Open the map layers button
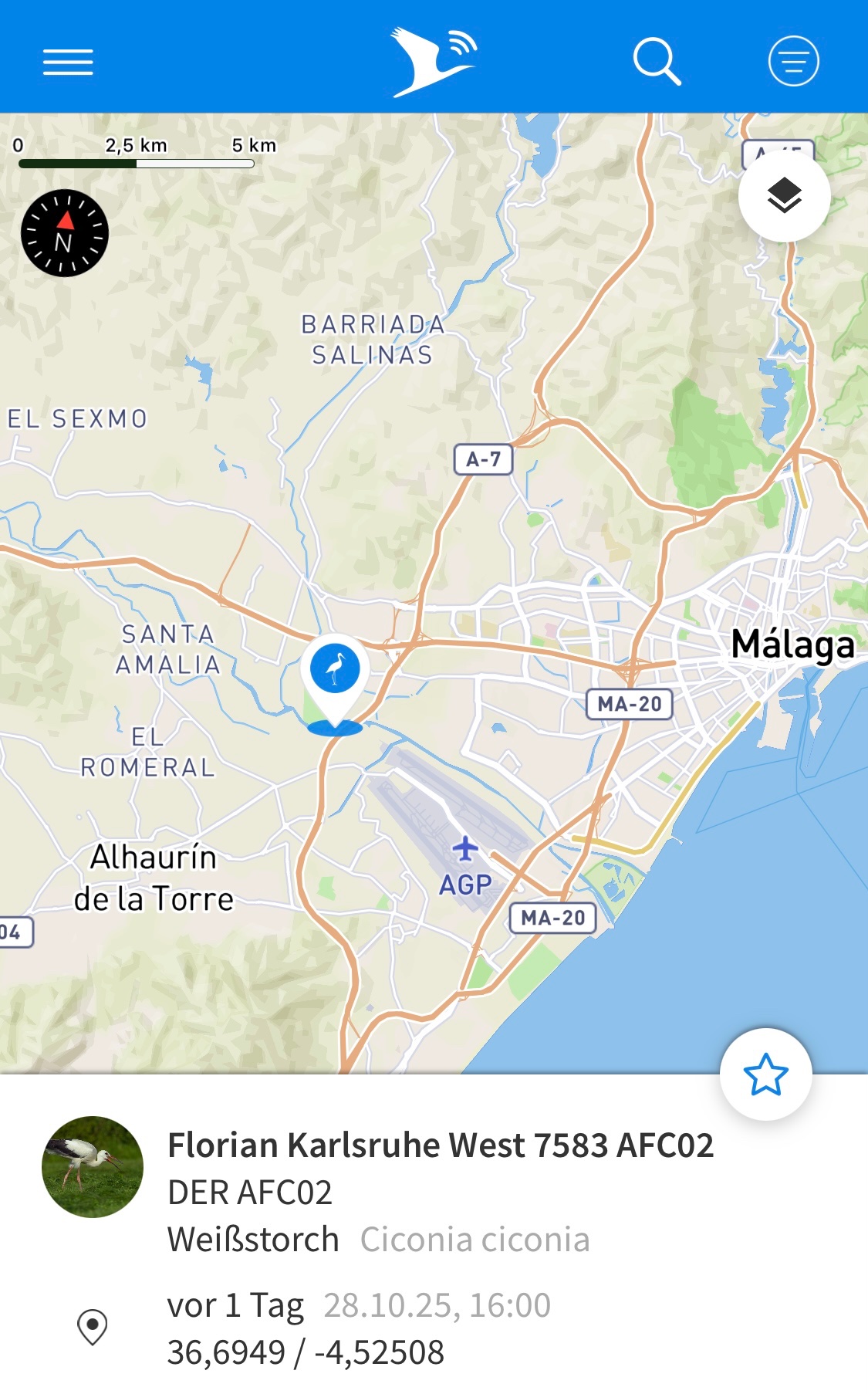868x1394 pixels. tap(784, 196)
